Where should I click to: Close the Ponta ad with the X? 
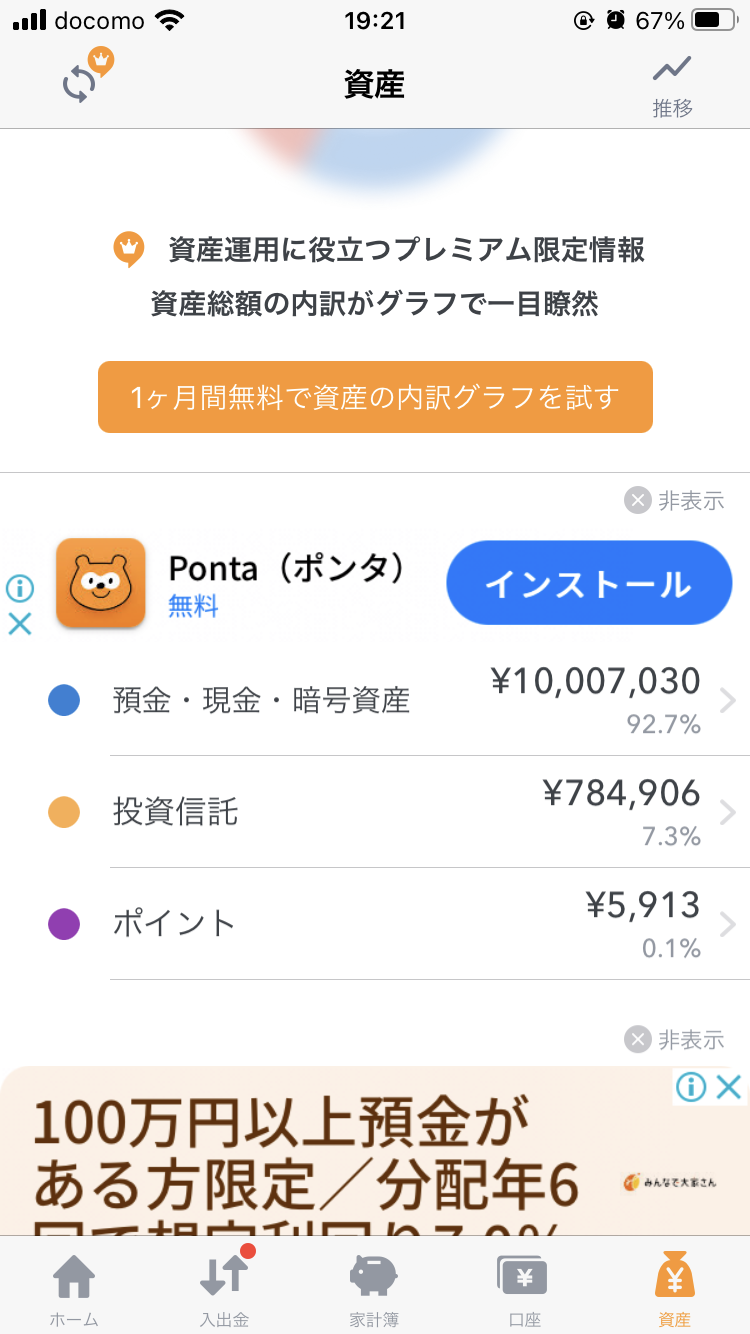(20, 624)
